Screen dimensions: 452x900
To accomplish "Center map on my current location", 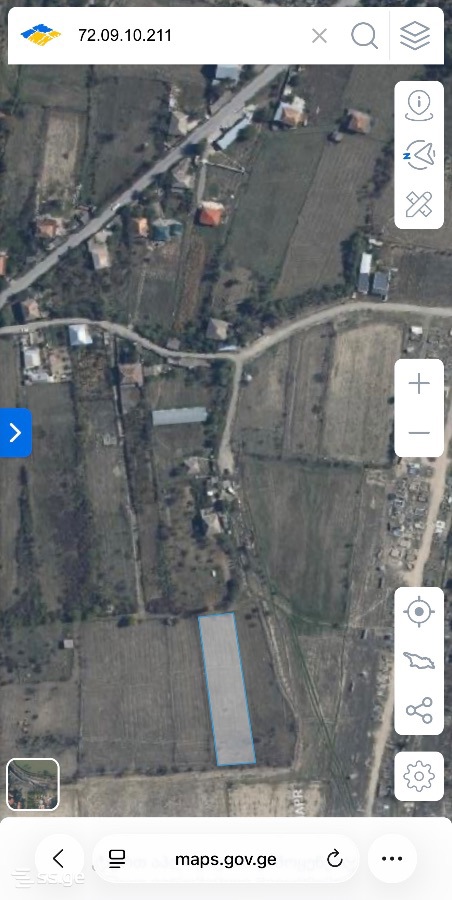I will 419,611.
